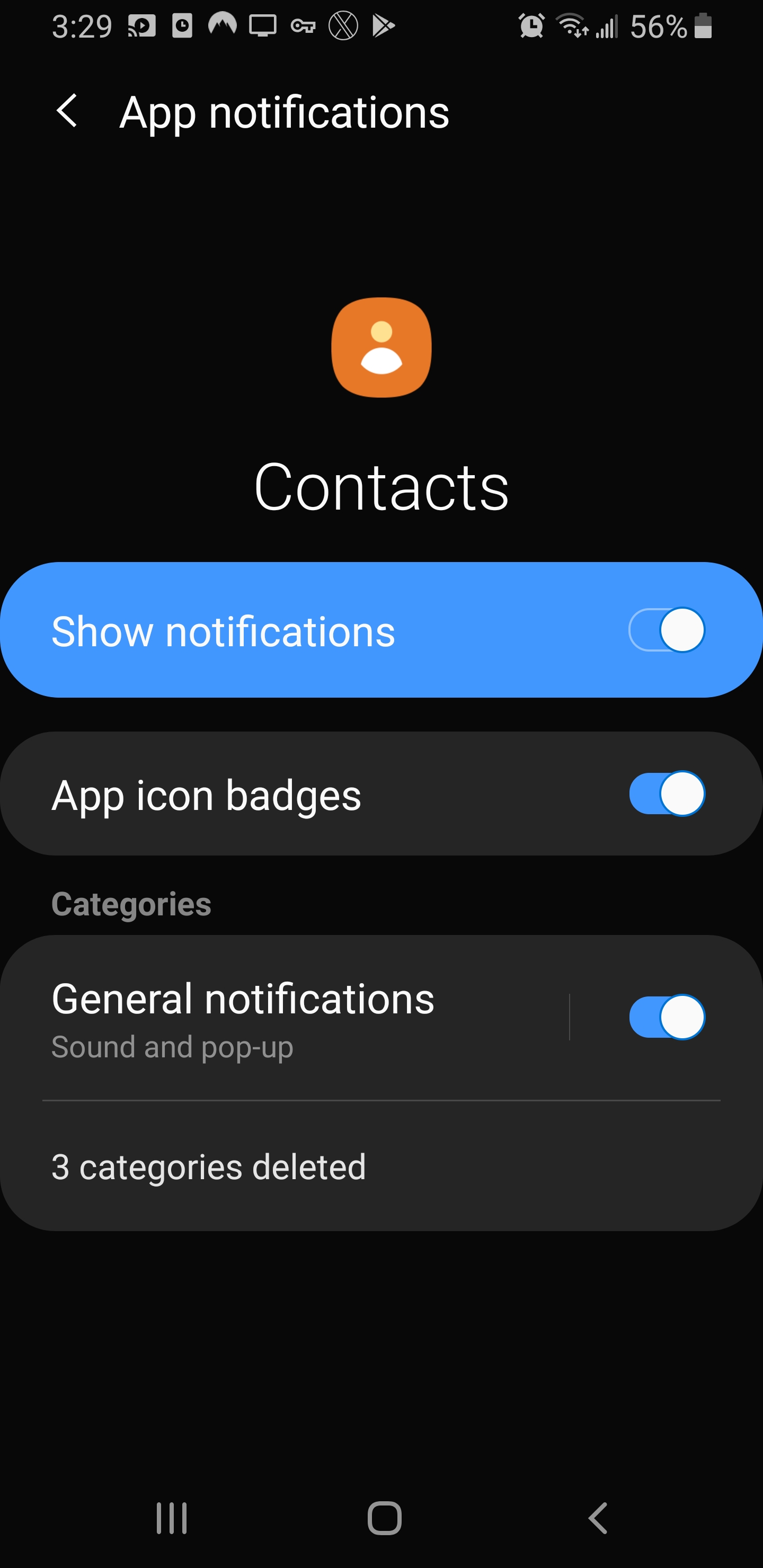Tap the NordVPN status bar icon
This screenshot has width=763, height=1568.
[223, 24]
